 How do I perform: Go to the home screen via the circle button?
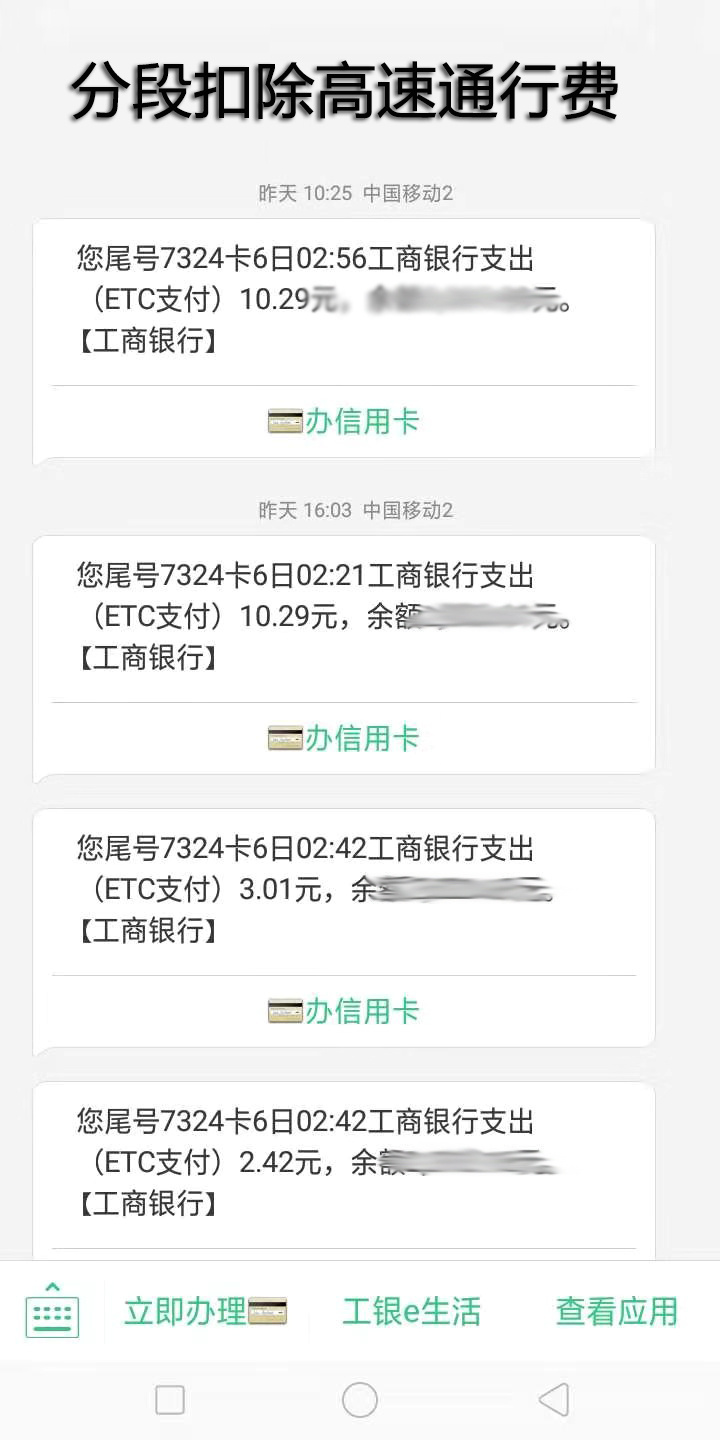tap(360, 1400)
